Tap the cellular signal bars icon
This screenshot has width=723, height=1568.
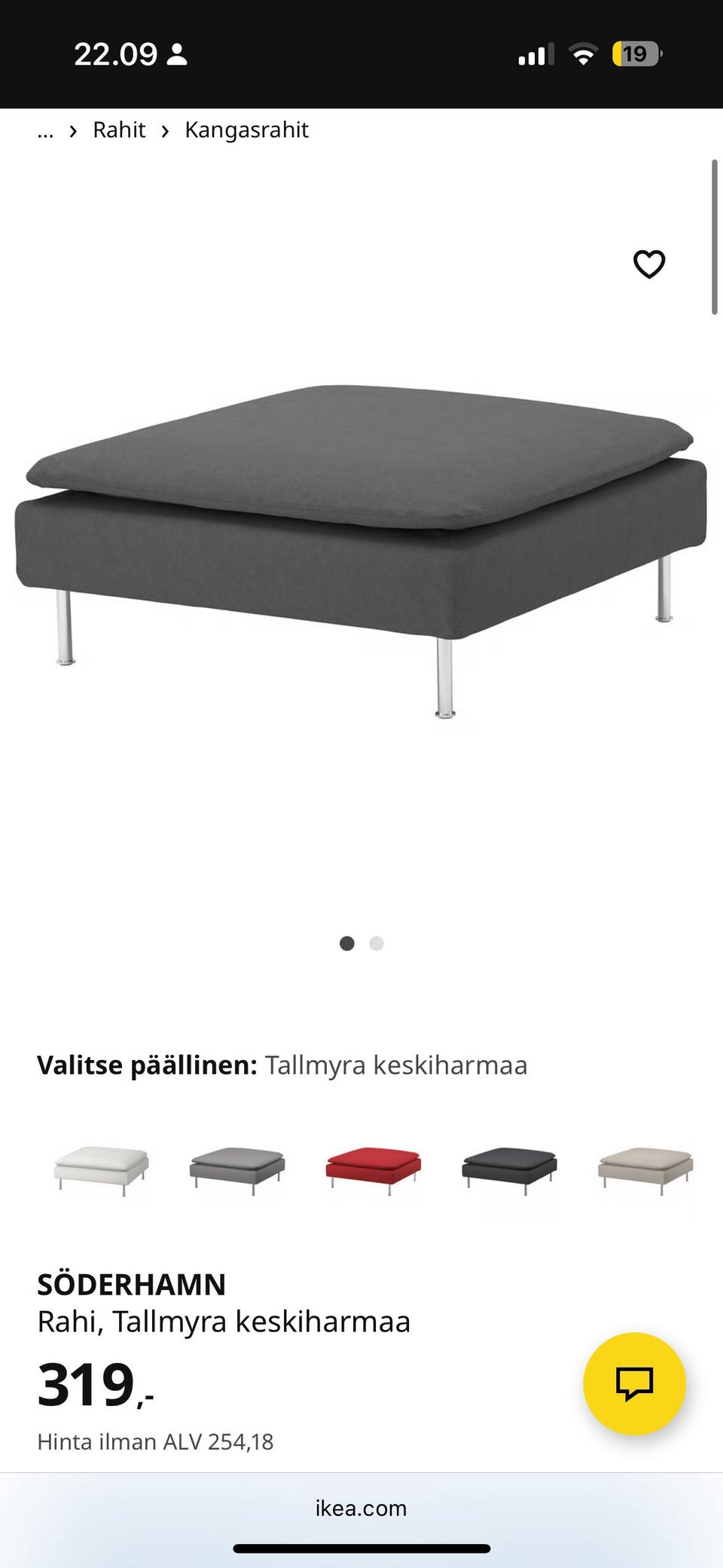(534, 53)
